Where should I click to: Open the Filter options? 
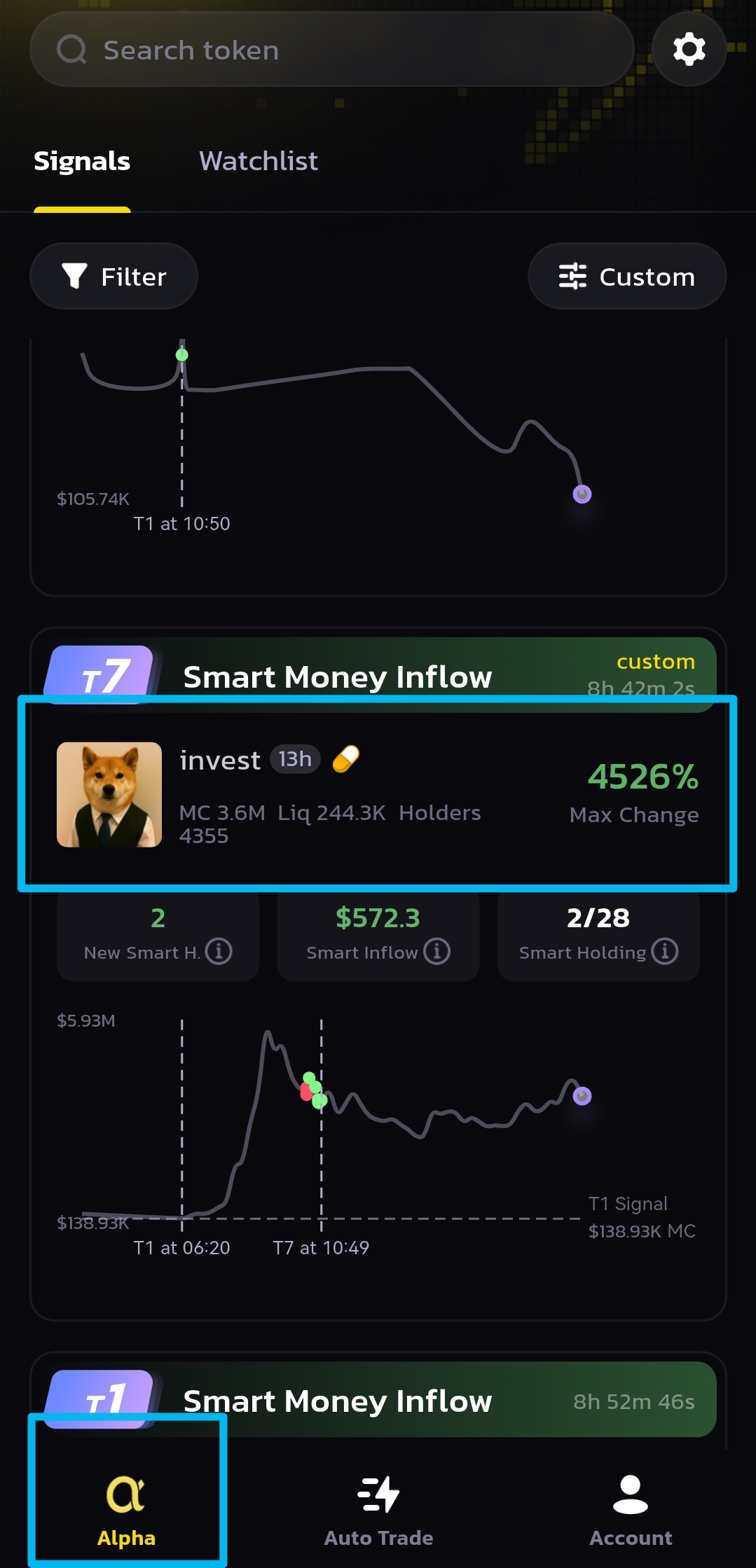tap(114, 277)
